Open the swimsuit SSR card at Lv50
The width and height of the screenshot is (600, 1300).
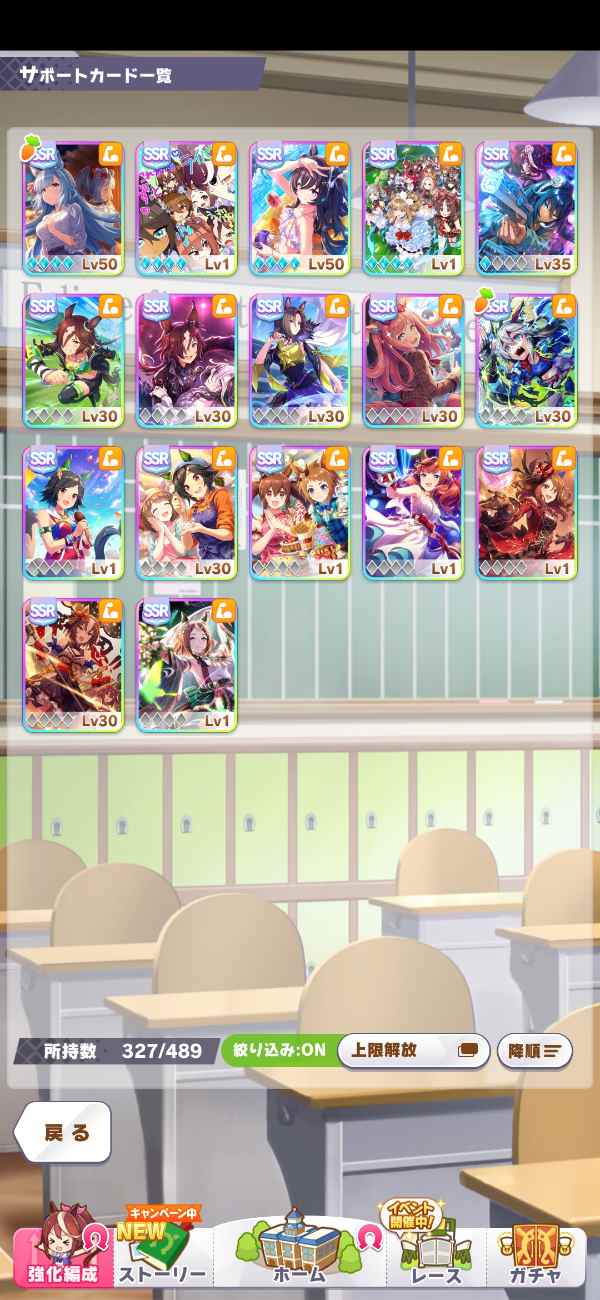[x=300, y=208]
